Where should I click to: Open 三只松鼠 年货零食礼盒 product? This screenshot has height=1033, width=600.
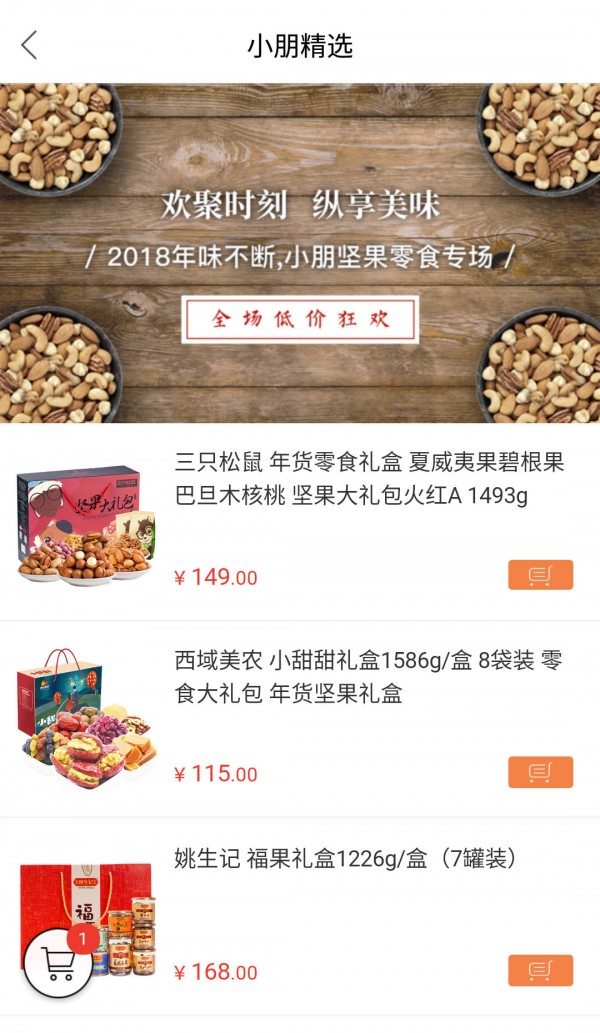(369, 478)
